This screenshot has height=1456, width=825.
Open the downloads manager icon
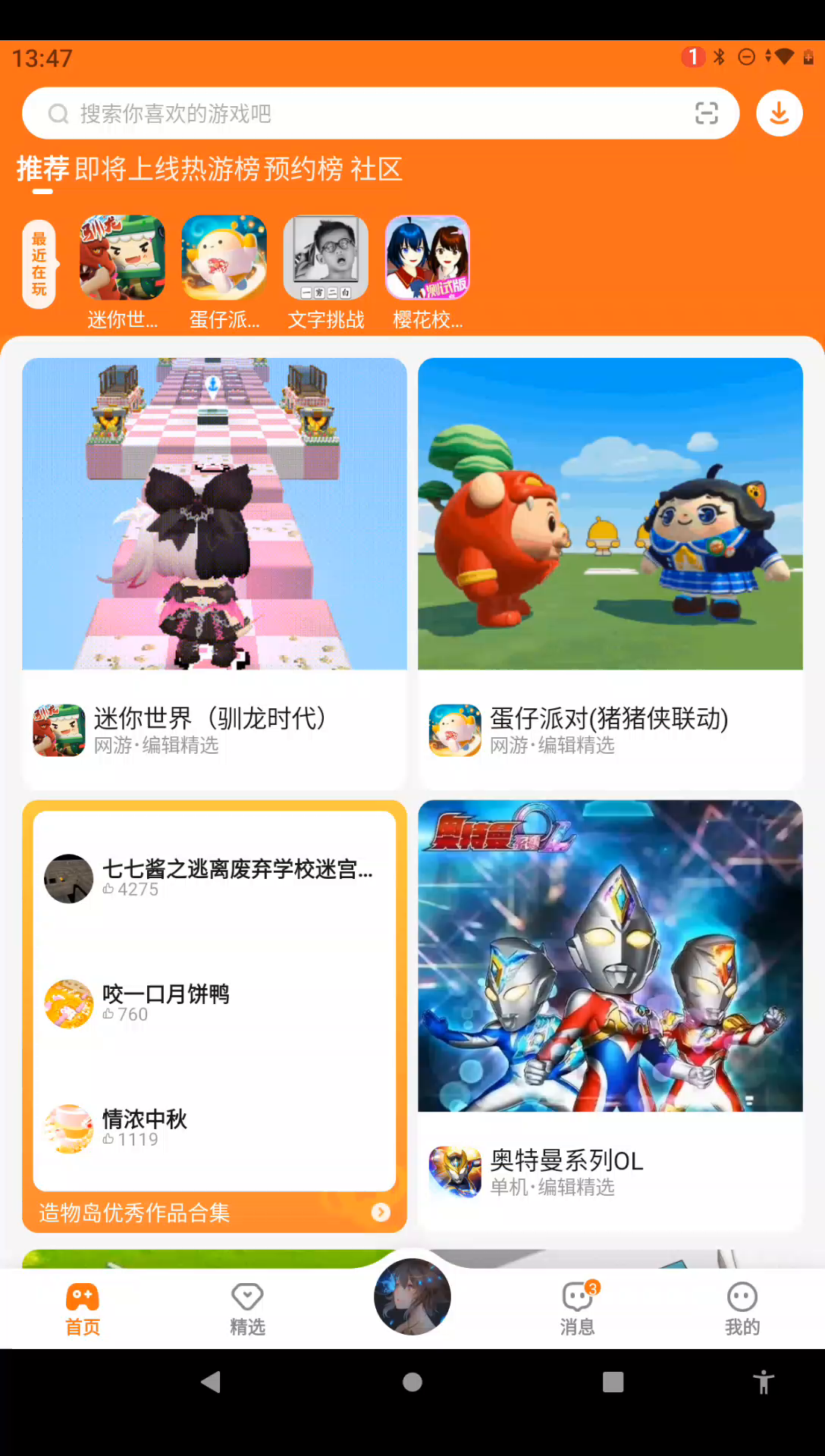coord(779,114)
